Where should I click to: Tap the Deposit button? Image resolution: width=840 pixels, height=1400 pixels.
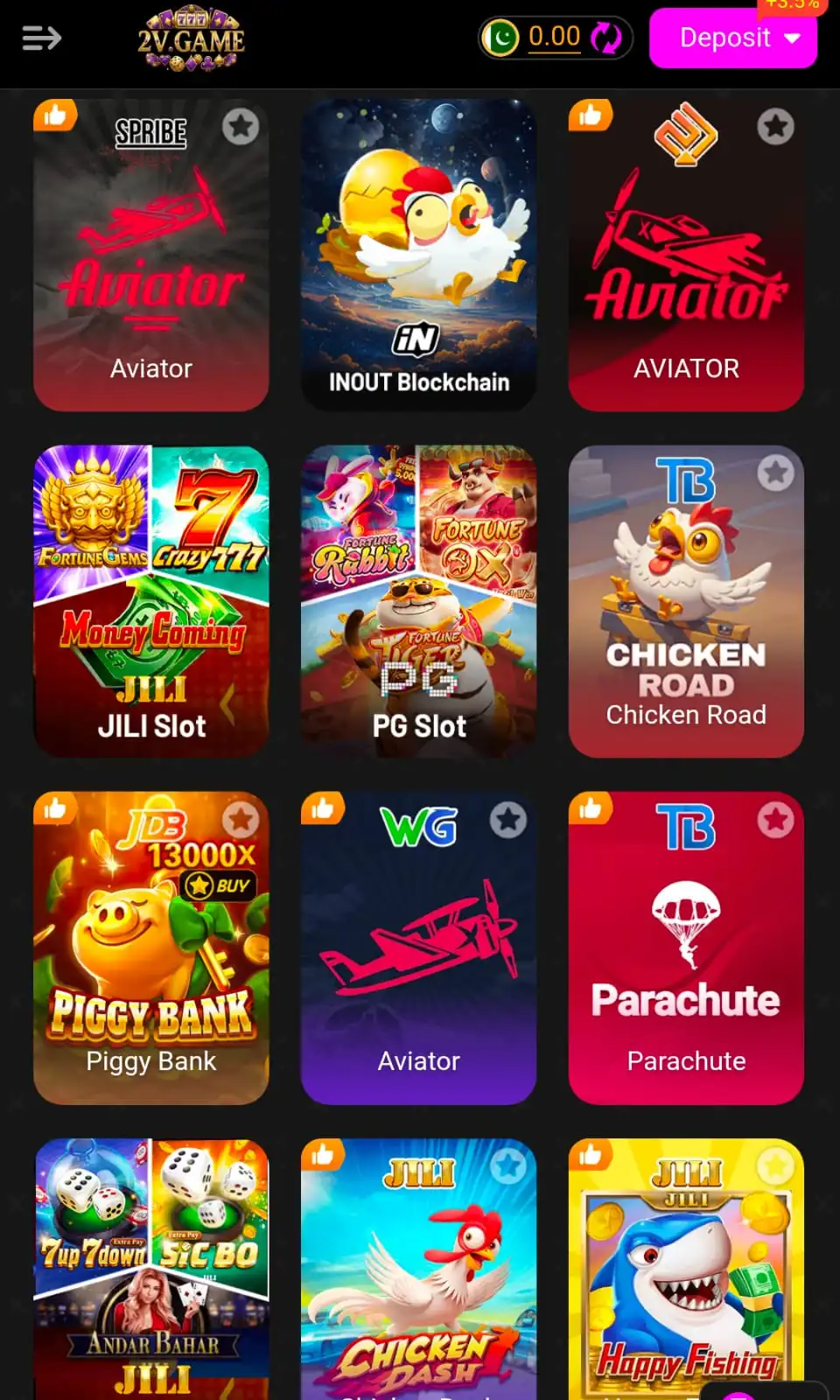coord(732,38)
